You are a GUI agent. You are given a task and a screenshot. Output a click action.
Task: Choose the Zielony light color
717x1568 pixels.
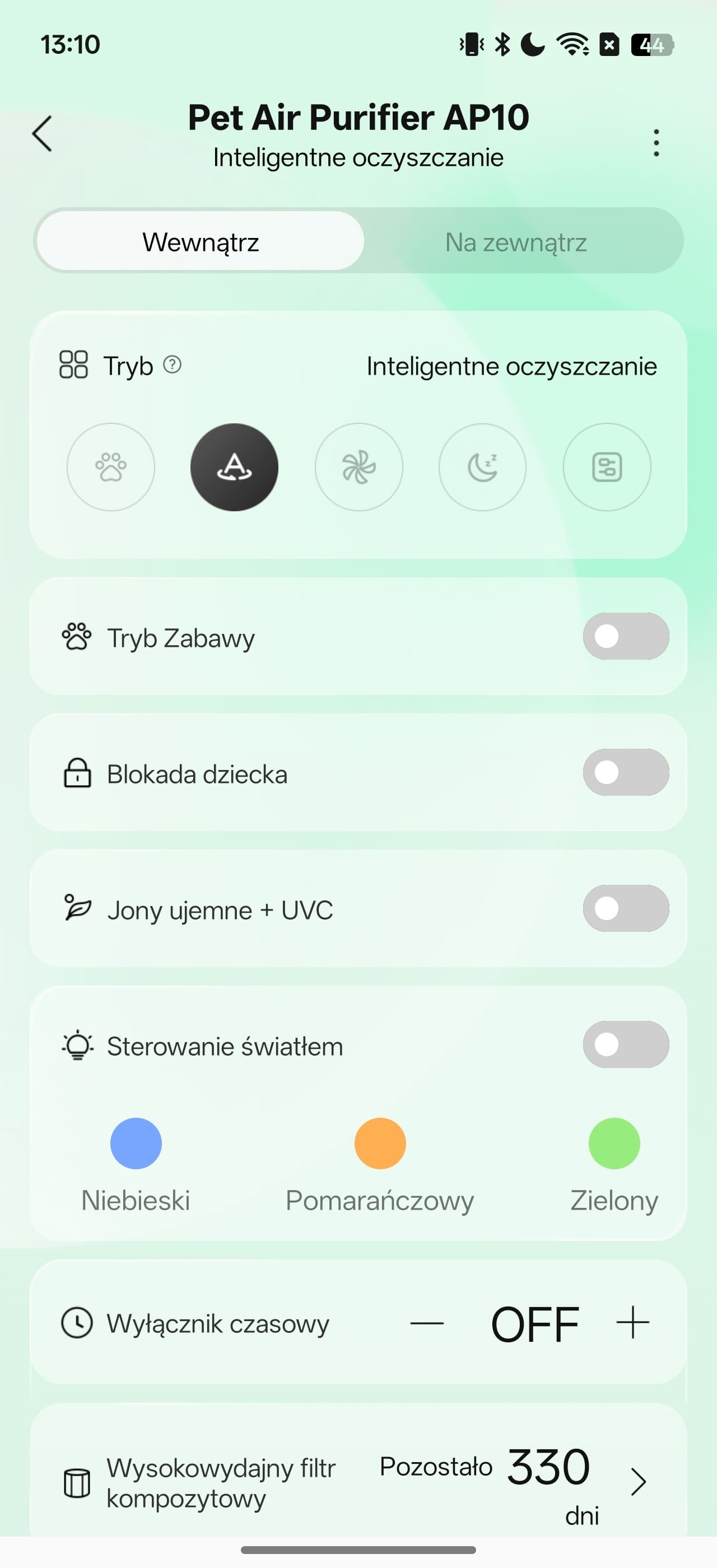[613, 1143]
